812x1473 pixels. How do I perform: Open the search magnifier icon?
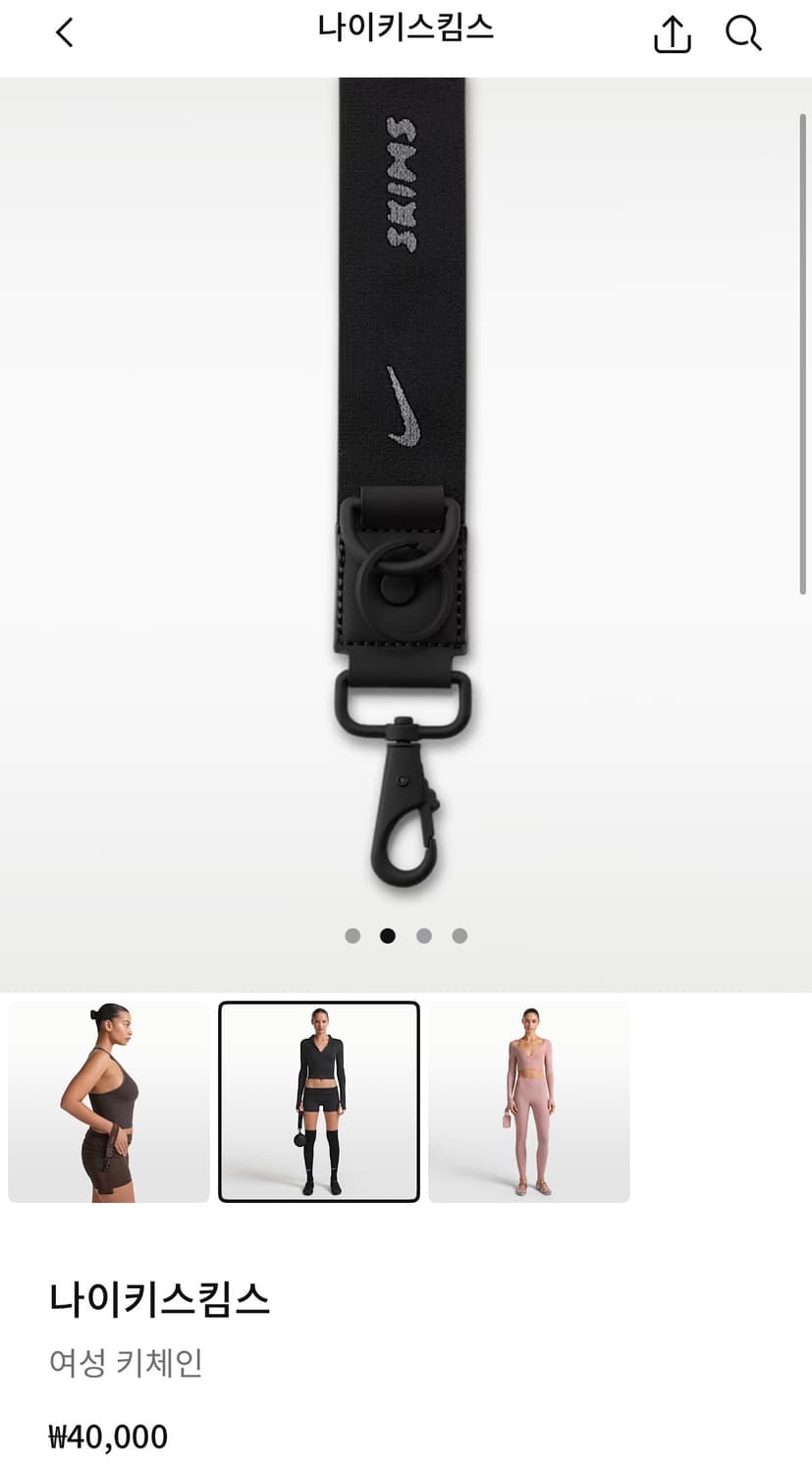(743, 31)
